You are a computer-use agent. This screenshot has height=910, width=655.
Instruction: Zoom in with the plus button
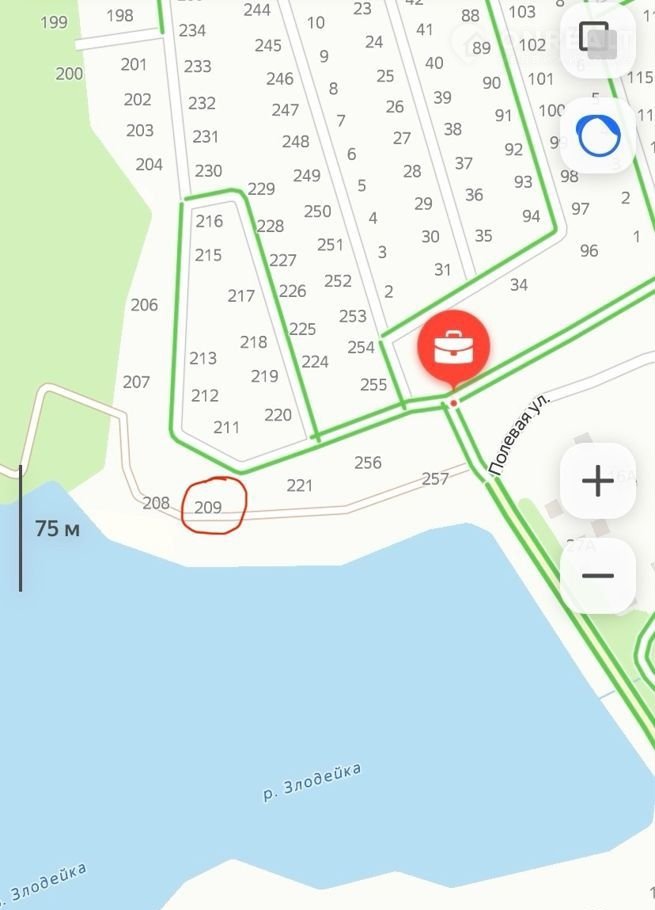(597, 481)
